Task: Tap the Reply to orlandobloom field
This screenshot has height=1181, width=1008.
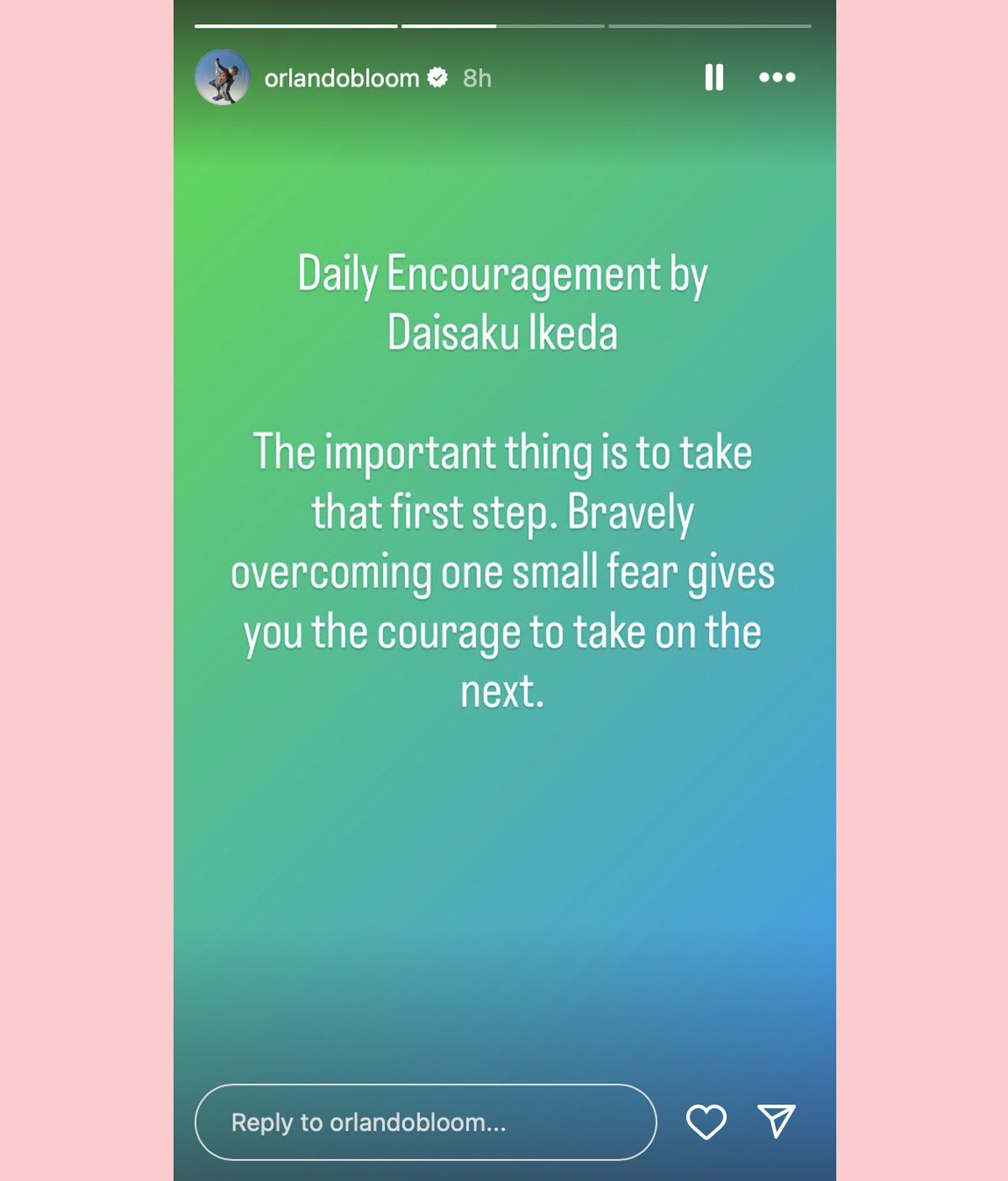Action: coord(425,1122)
